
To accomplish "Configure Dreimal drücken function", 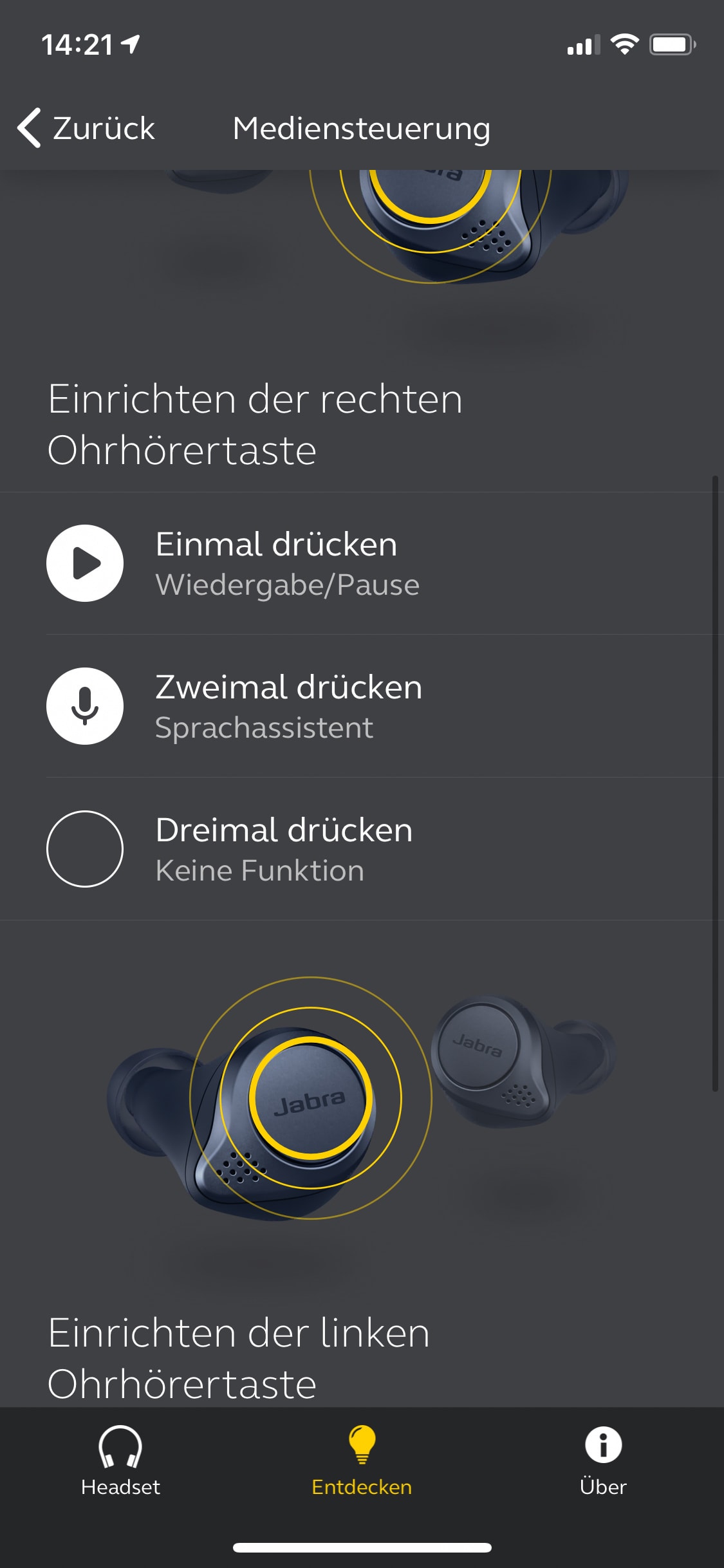I will pyautogui.click(x=360, y=850).
